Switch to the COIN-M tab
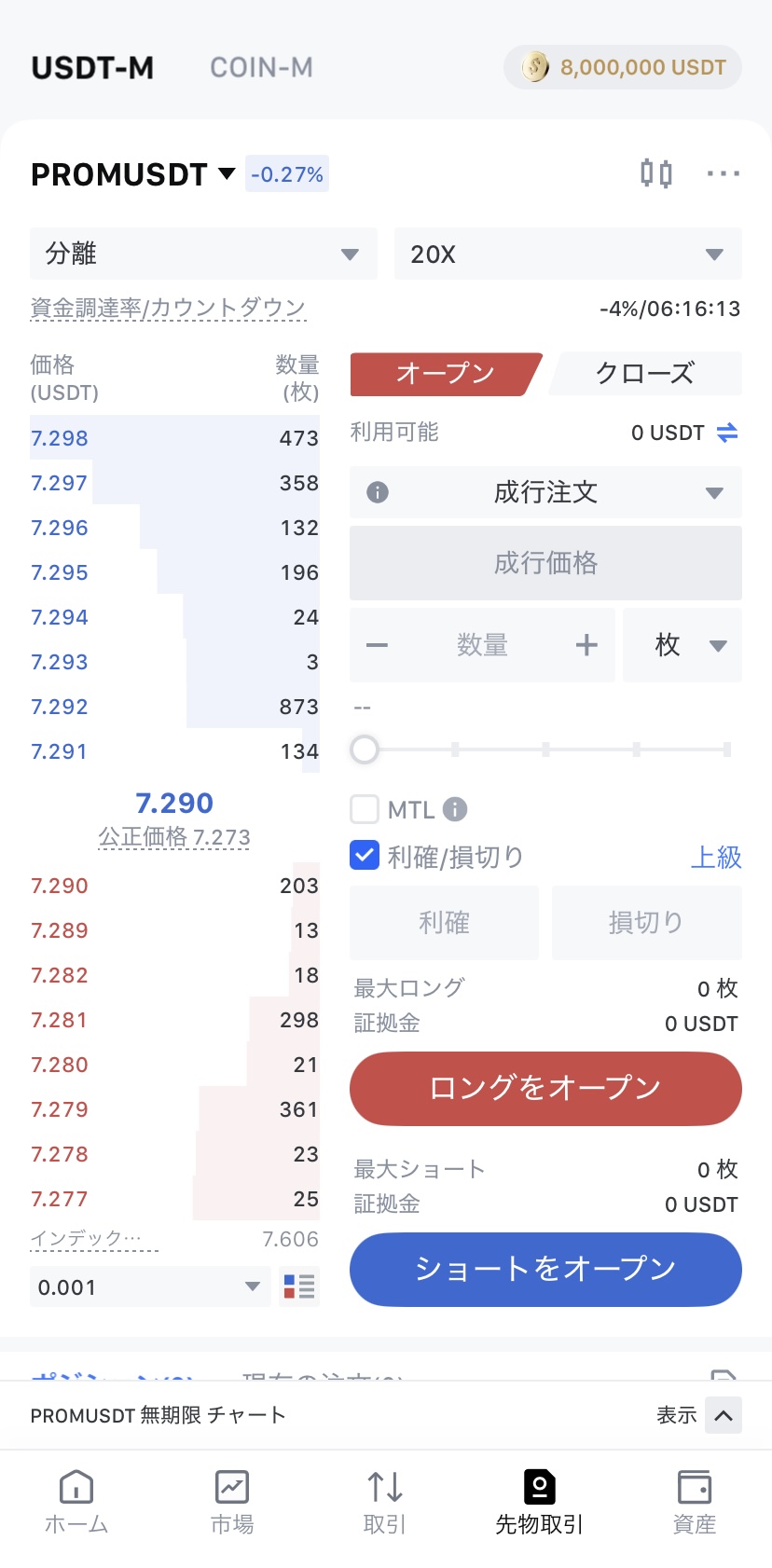772x1568 pixels. point(261,68)
